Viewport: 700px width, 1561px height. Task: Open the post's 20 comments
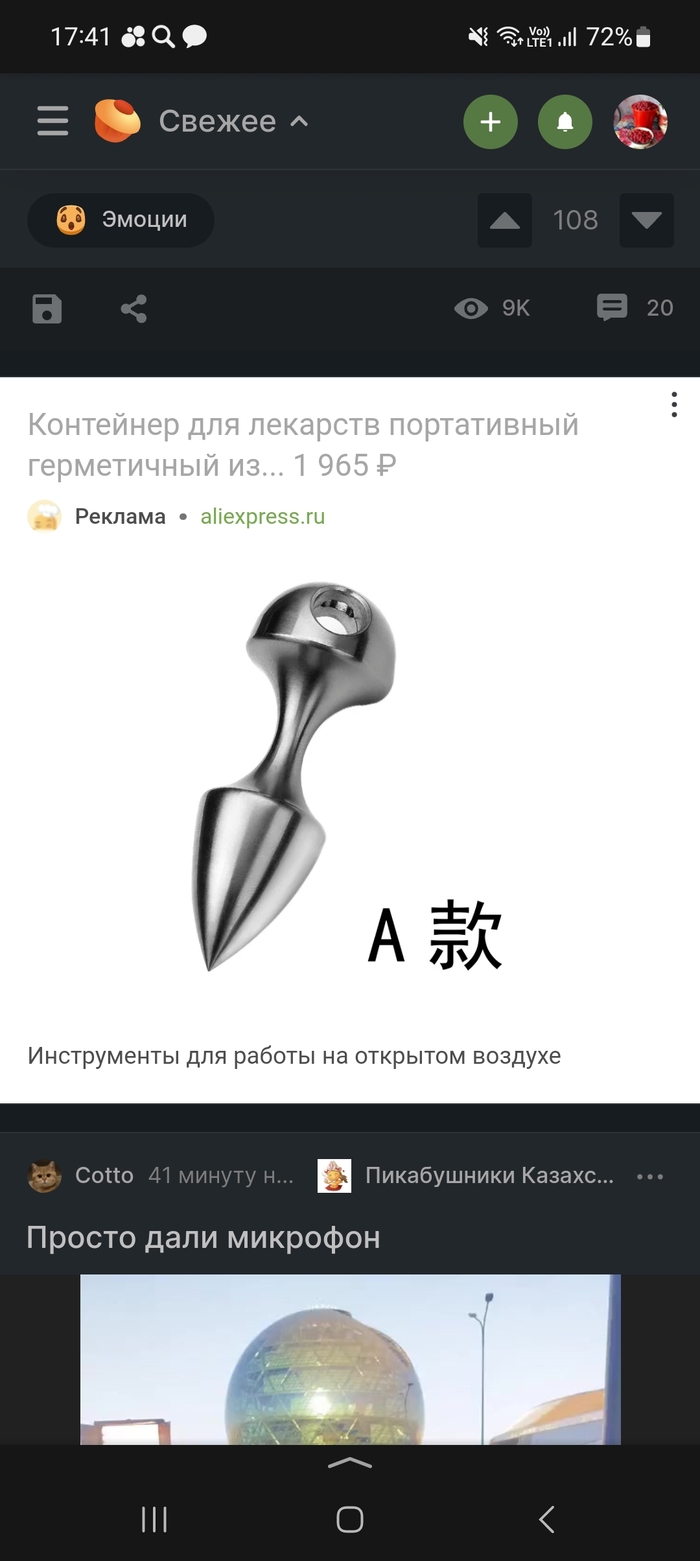pyautogui.click(x=634, y=307)
